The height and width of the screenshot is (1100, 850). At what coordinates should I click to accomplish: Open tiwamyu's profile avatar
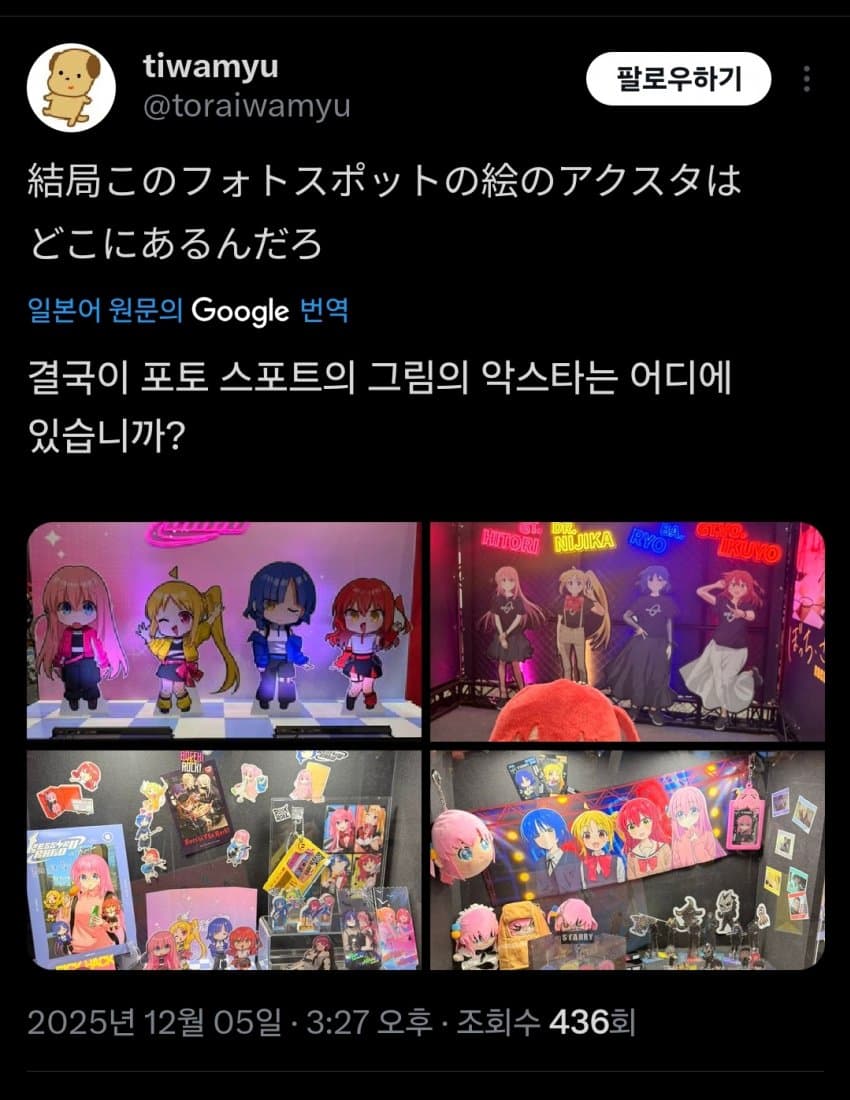pyautogui.click(x=70, y=88)
